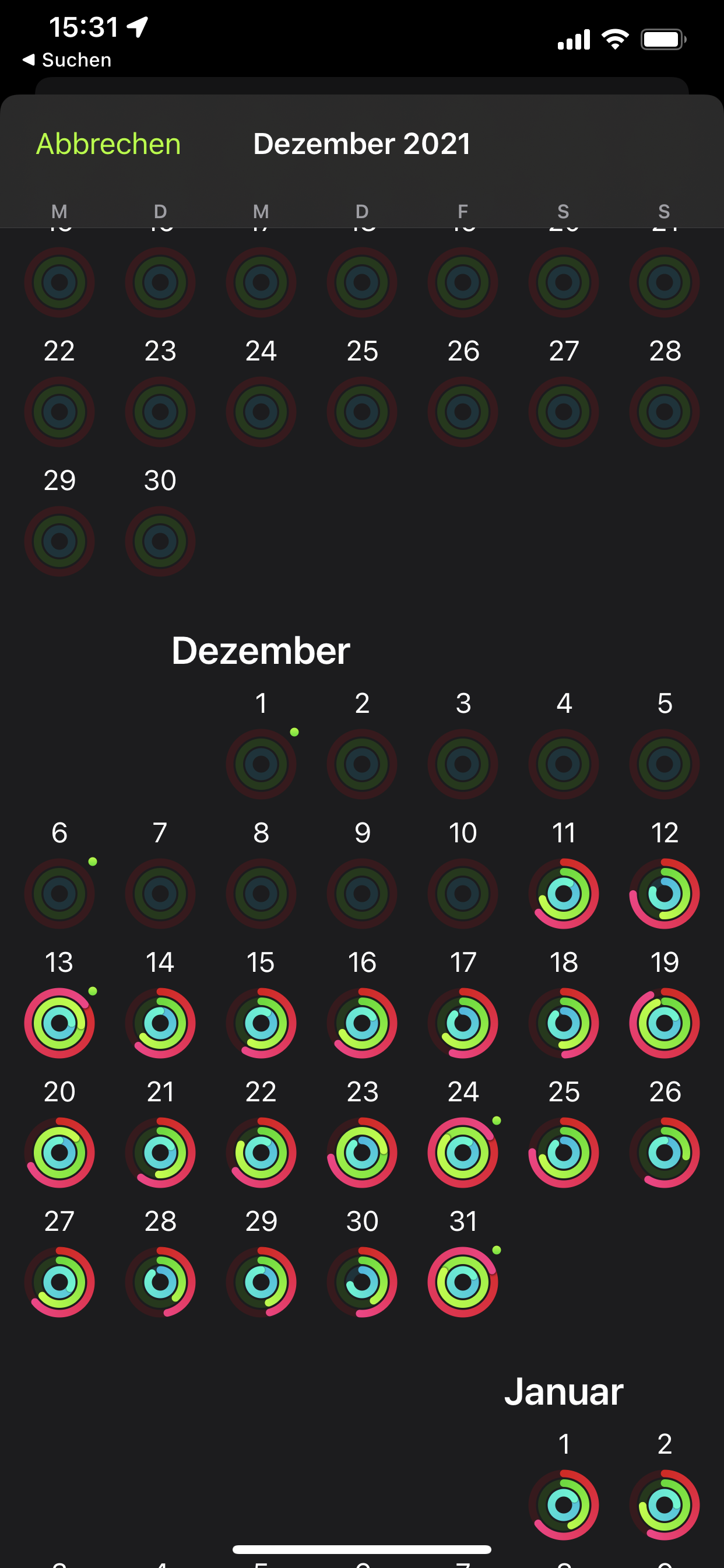
Task: Choose December 30 activity rings
Action: pyautogui.click(x=362, y=1282)
